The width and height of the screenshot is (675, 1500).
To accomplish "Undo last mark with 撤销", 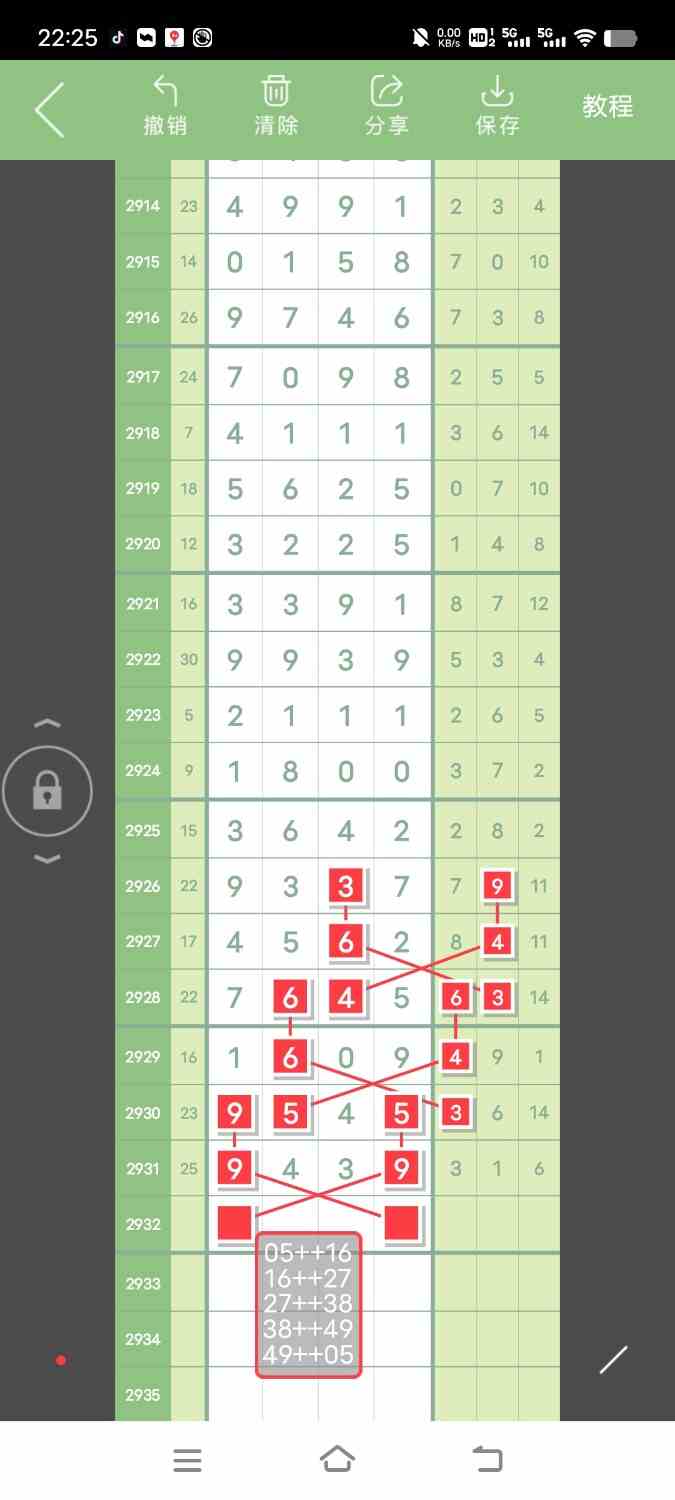I will click(165, 106).
